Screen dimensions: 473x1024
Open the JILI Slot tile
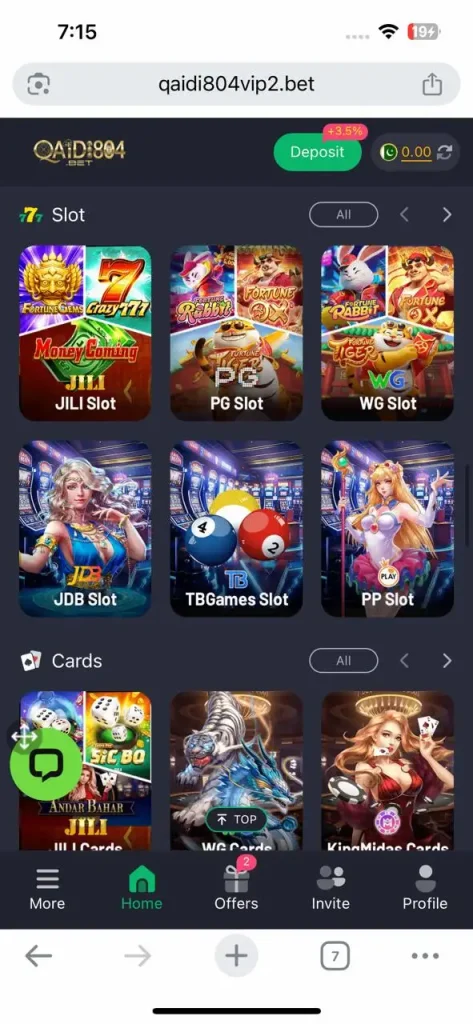85,333
